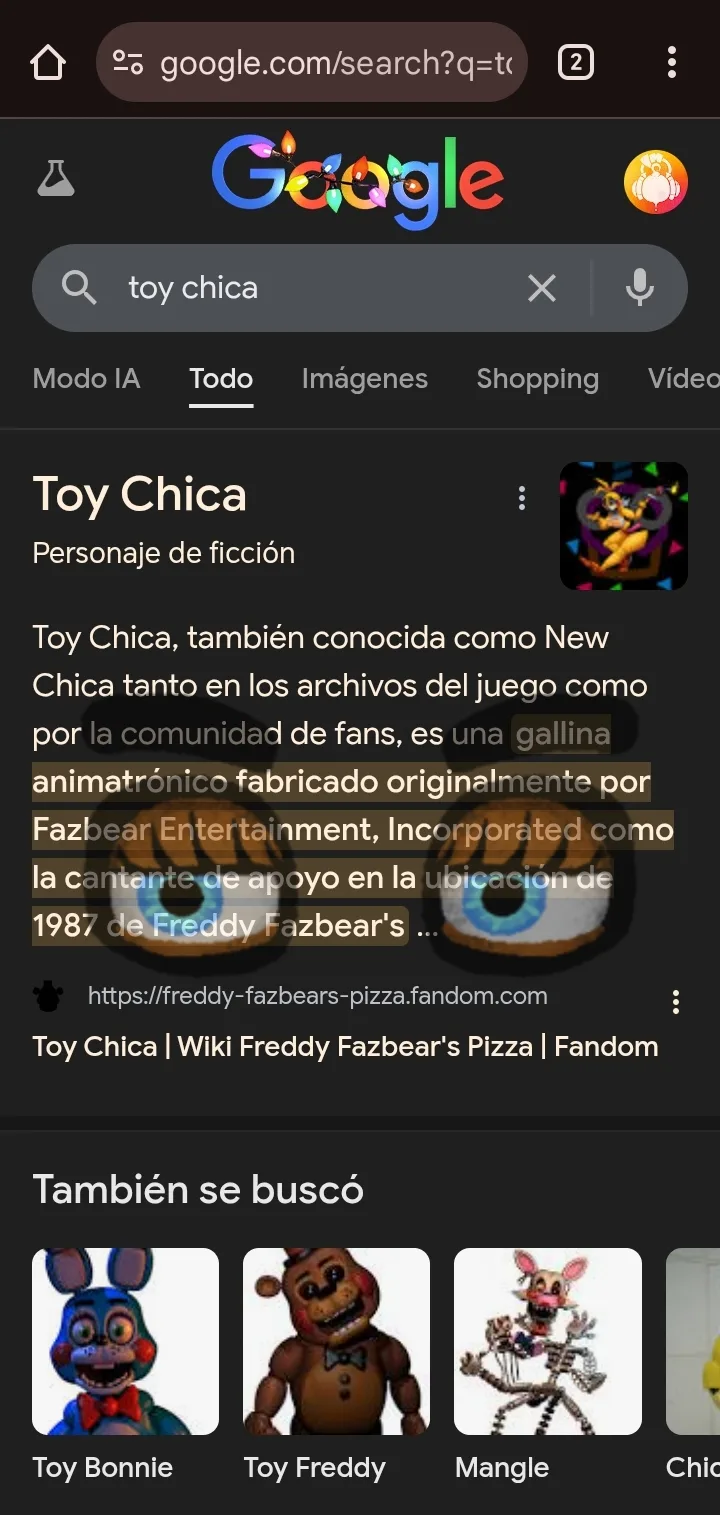This screenshot has height=1515, width=720.
Task: Open the Toy Chica thumbnail image
Action: [623, 526]
